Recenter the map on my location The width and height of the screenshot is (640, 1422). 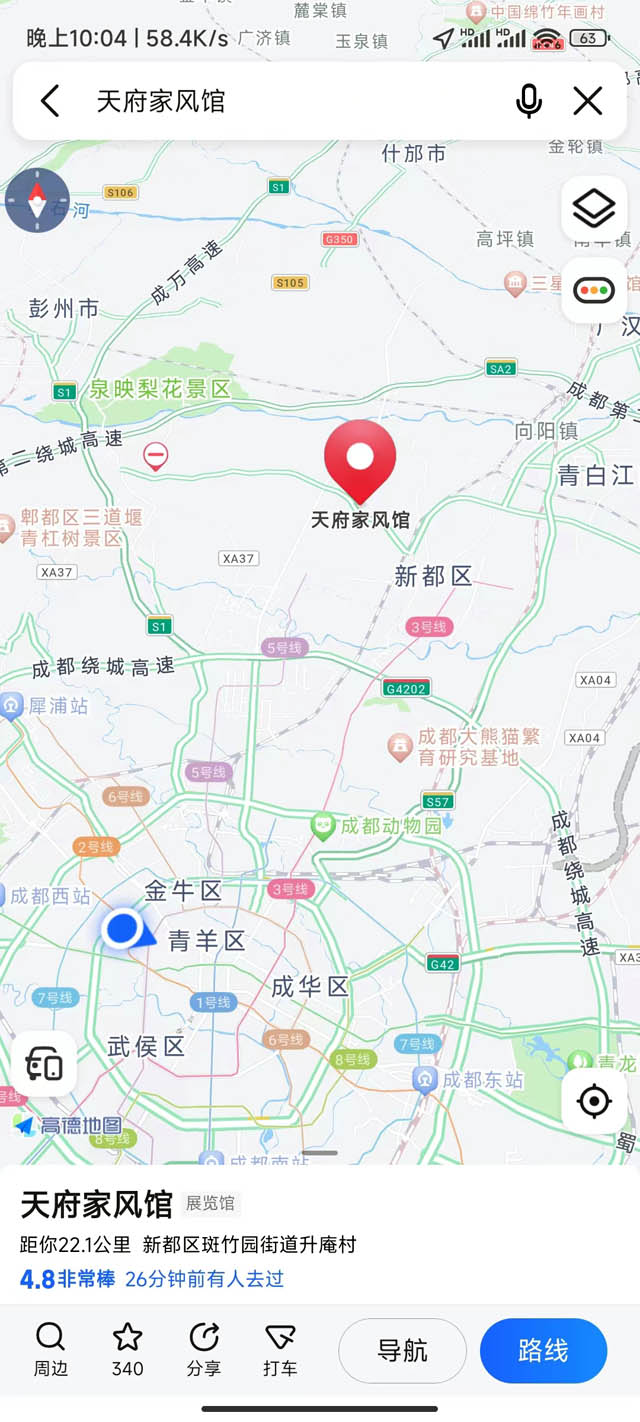point(594,1102)
